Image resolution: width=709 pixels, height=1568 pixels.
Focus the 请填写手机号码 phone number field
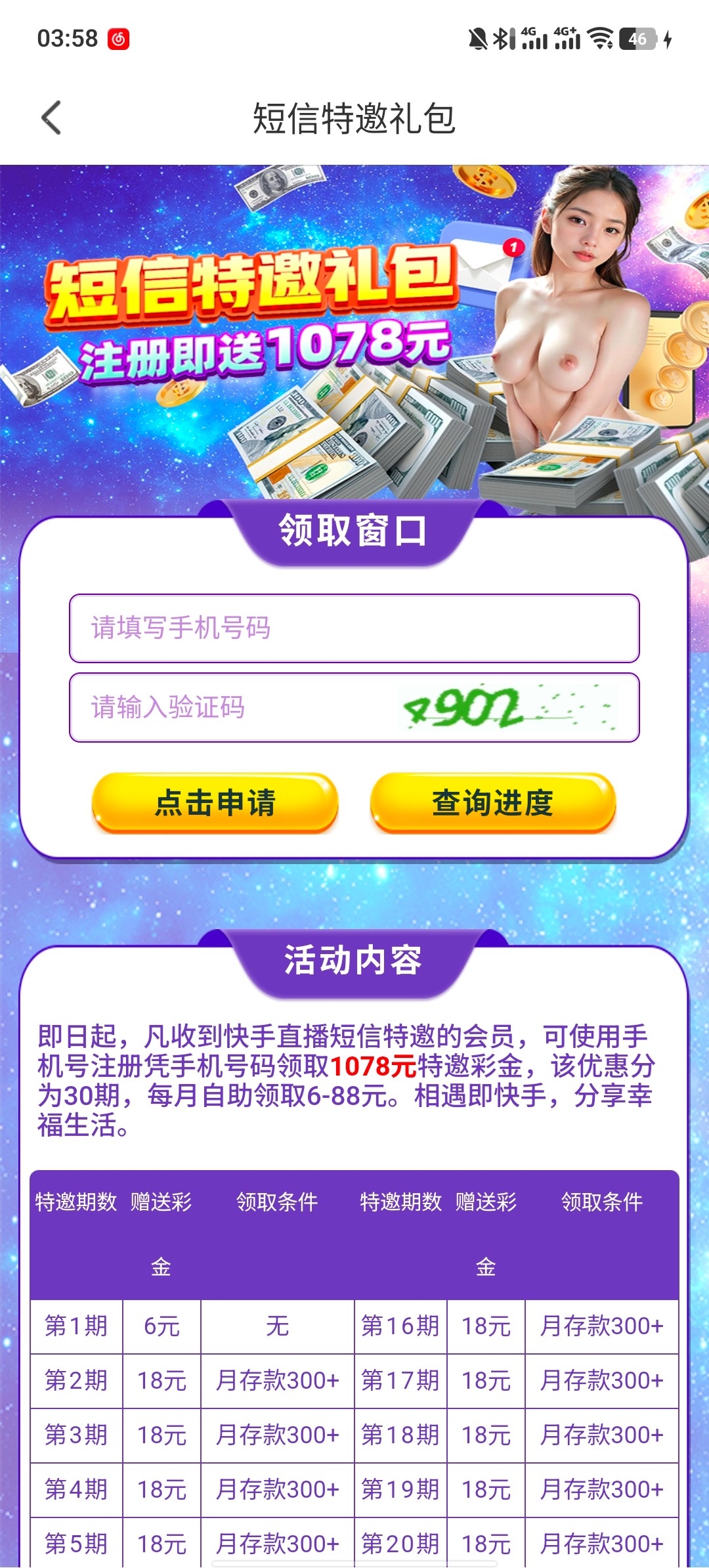[x=354, y=628]
